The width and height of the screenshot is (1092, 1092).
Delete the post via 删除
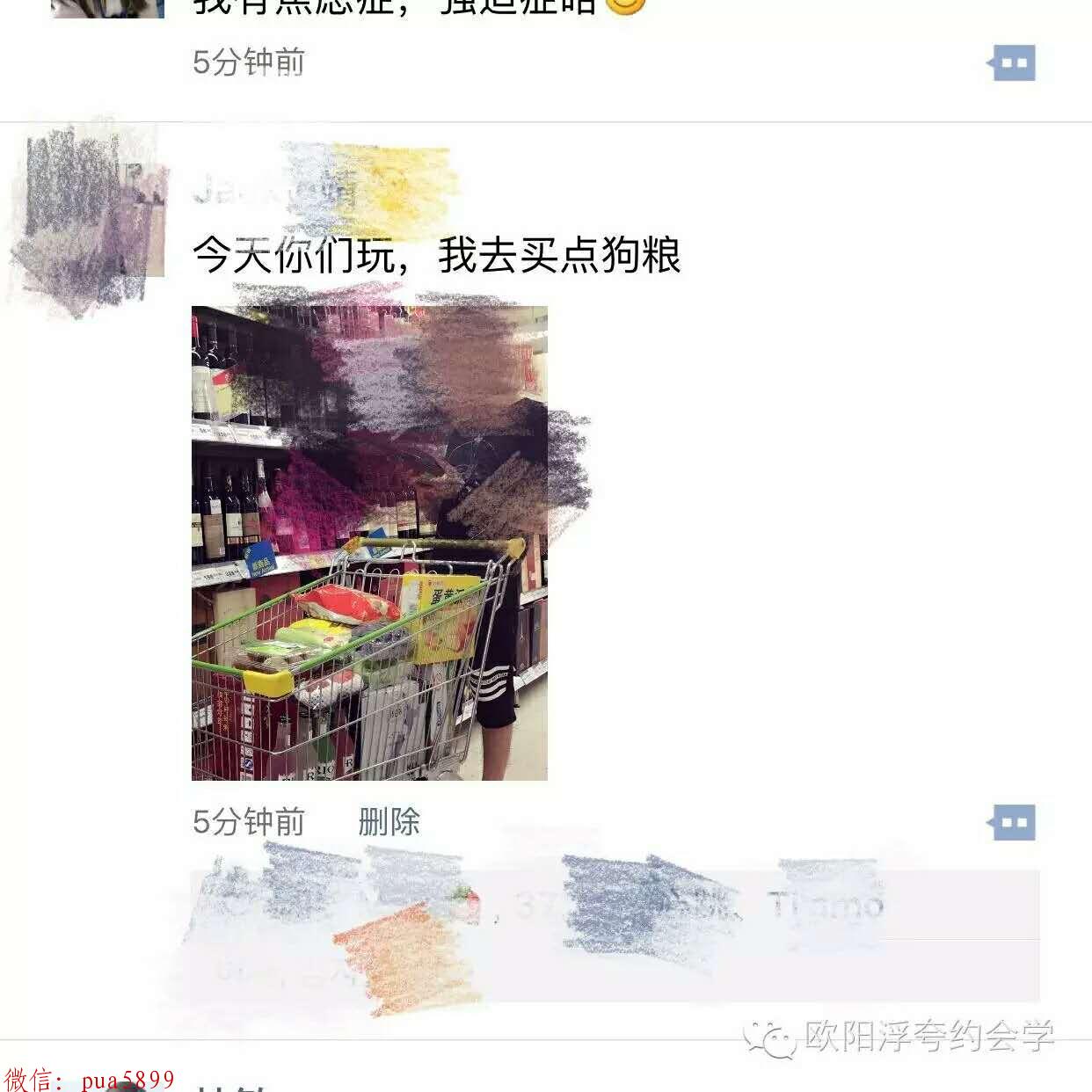[x=389, y=822]
